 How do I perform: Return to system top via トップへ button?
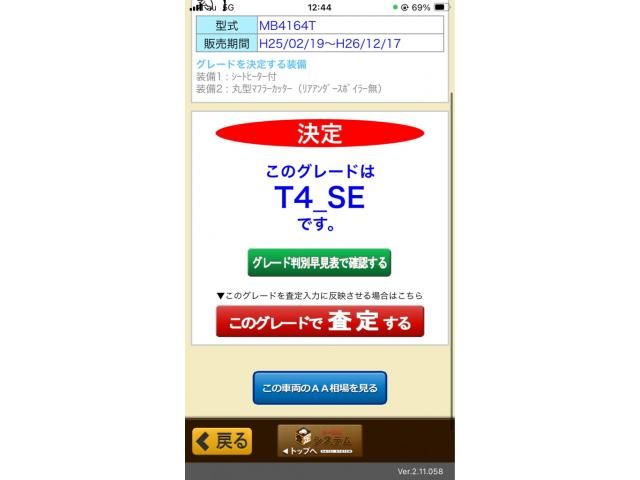[x=319, y=441]
